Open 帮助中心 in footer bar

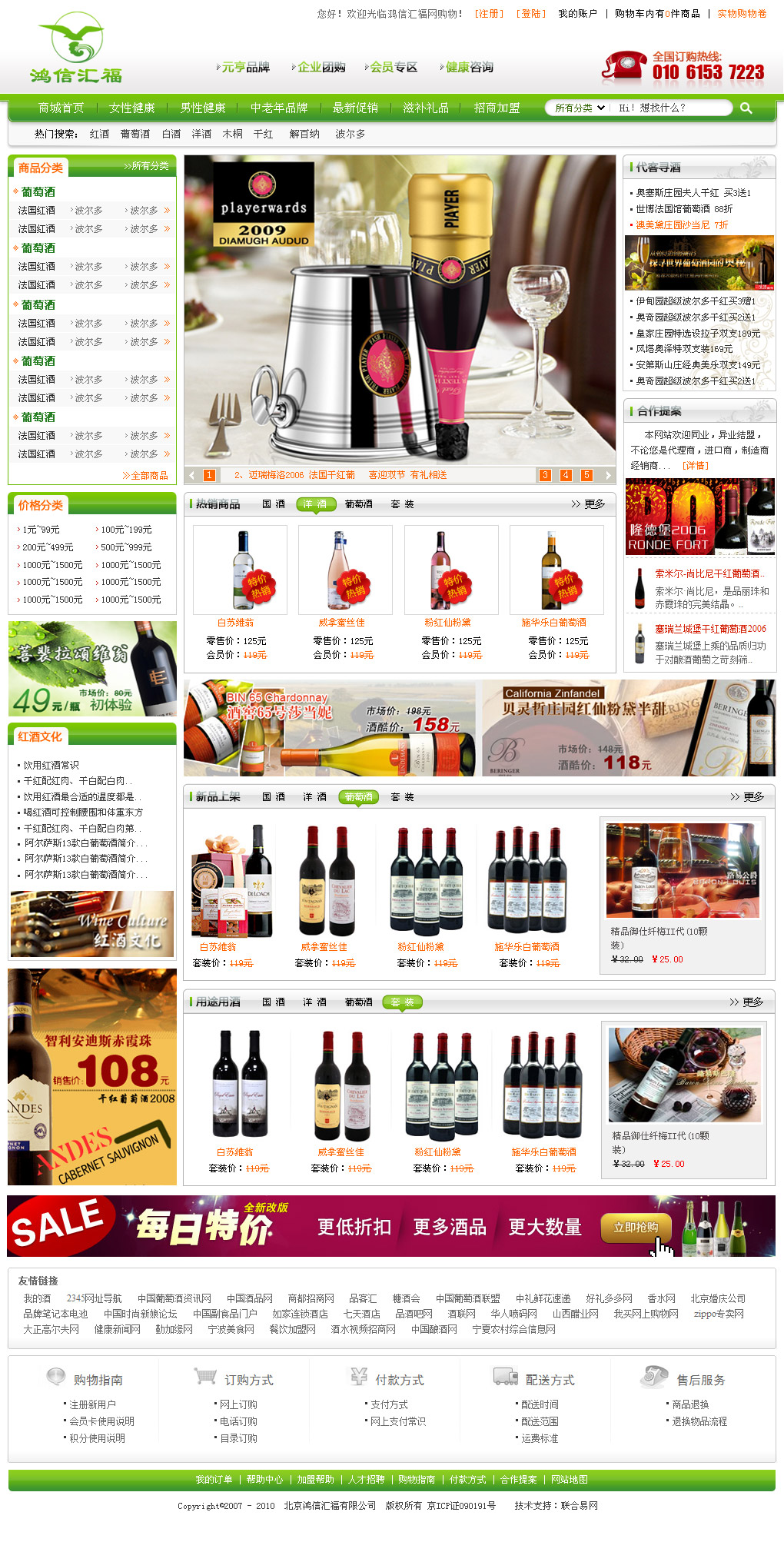(x=264, y=1480)
